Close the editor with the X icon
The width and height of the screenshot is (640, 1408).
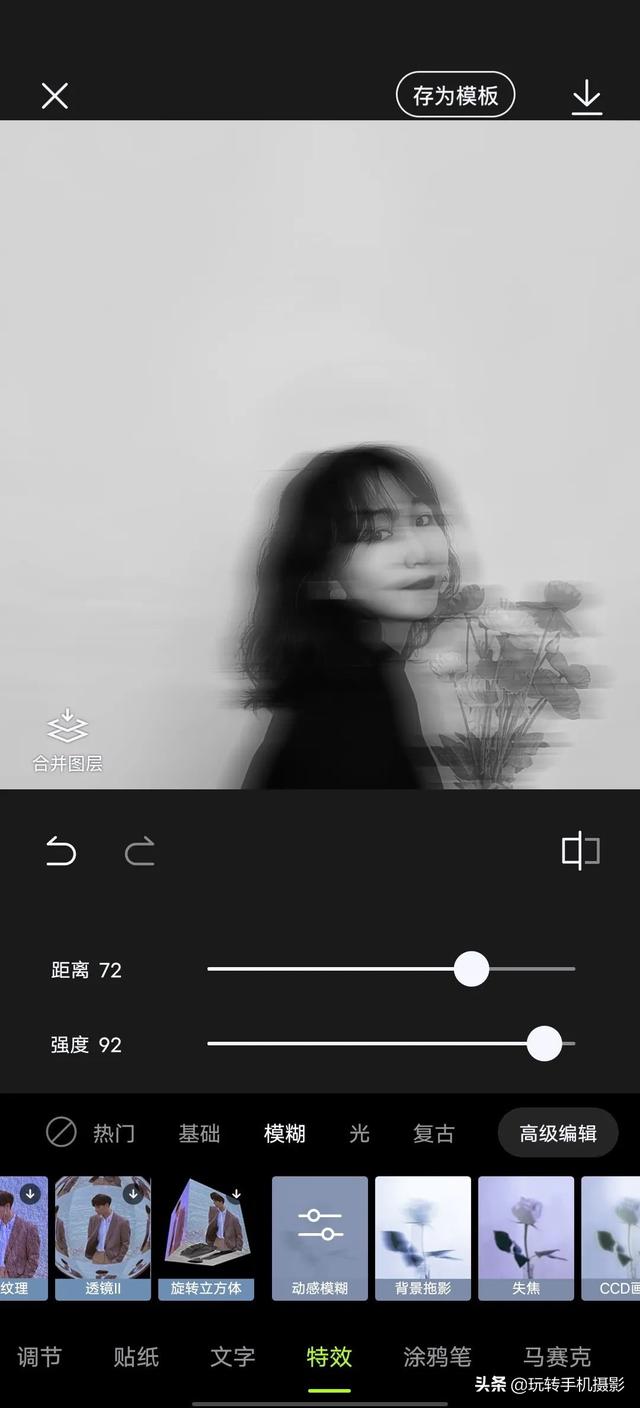click(54, 96)
